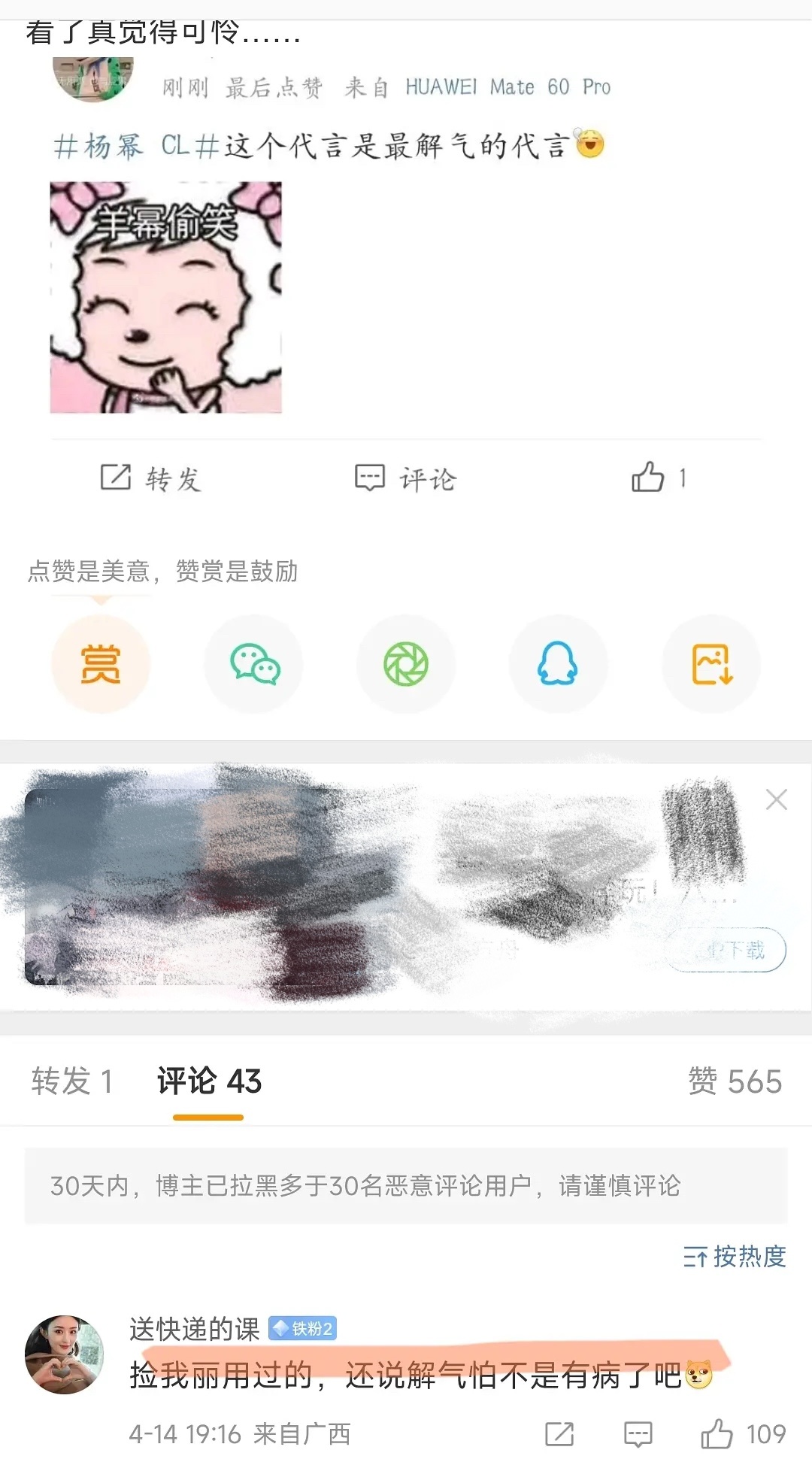
Task: Open the orange 赏 reward icon
Action: tap(101, 664)
